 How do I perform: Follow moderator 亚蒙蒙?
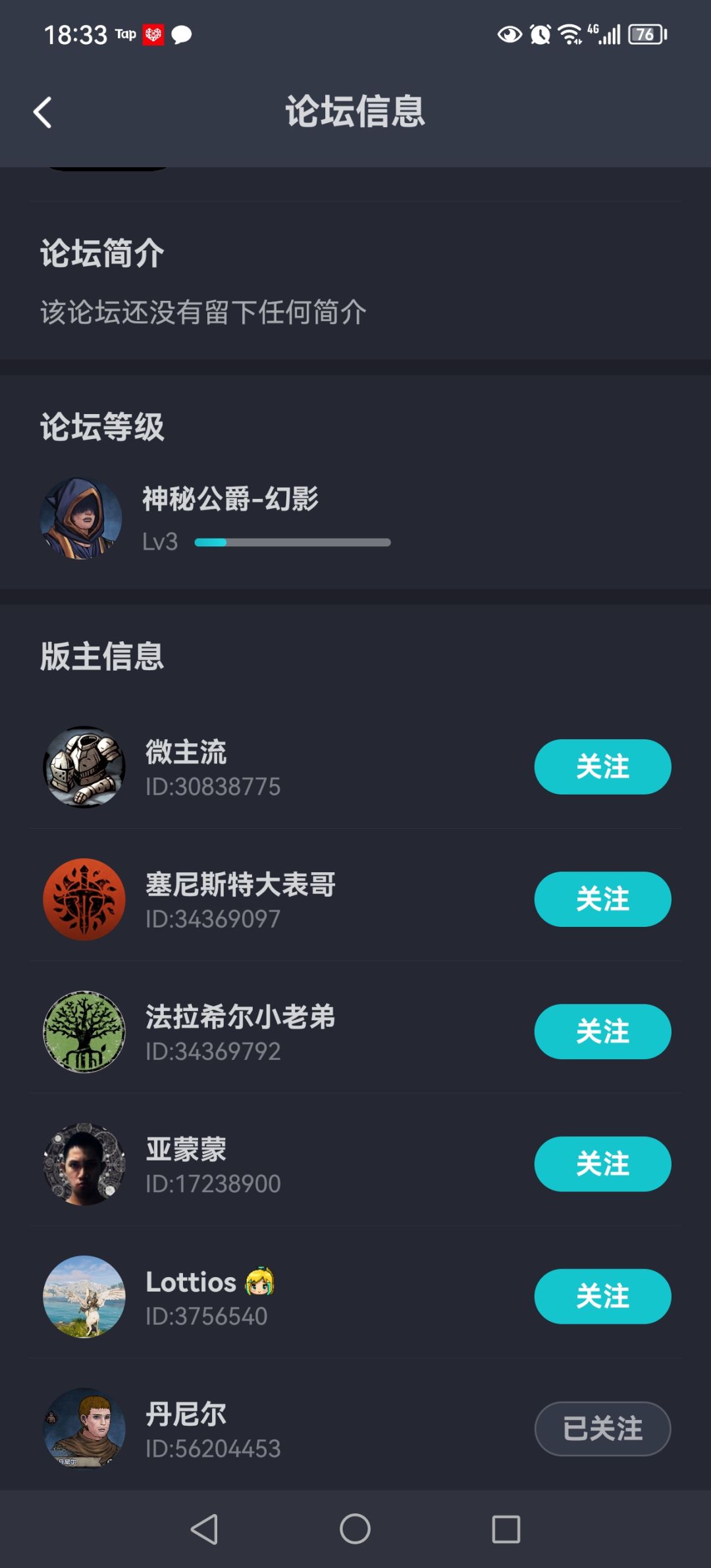(602, 1164)
